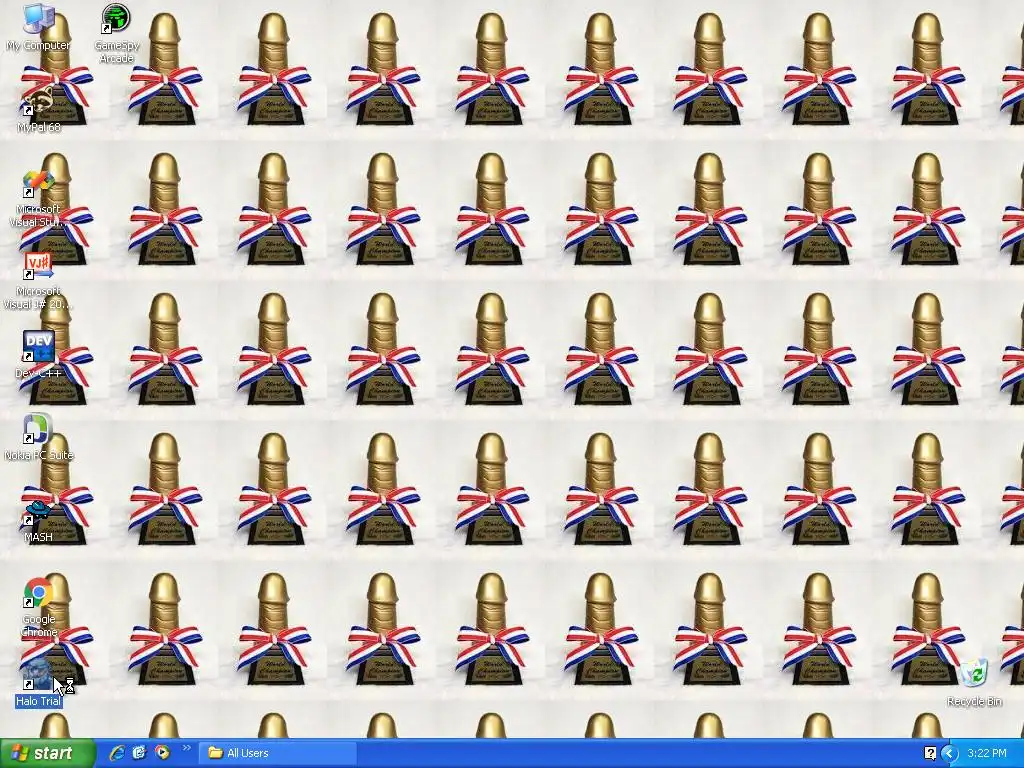
Task: Open the Start menu
Action: pos(47,753)
